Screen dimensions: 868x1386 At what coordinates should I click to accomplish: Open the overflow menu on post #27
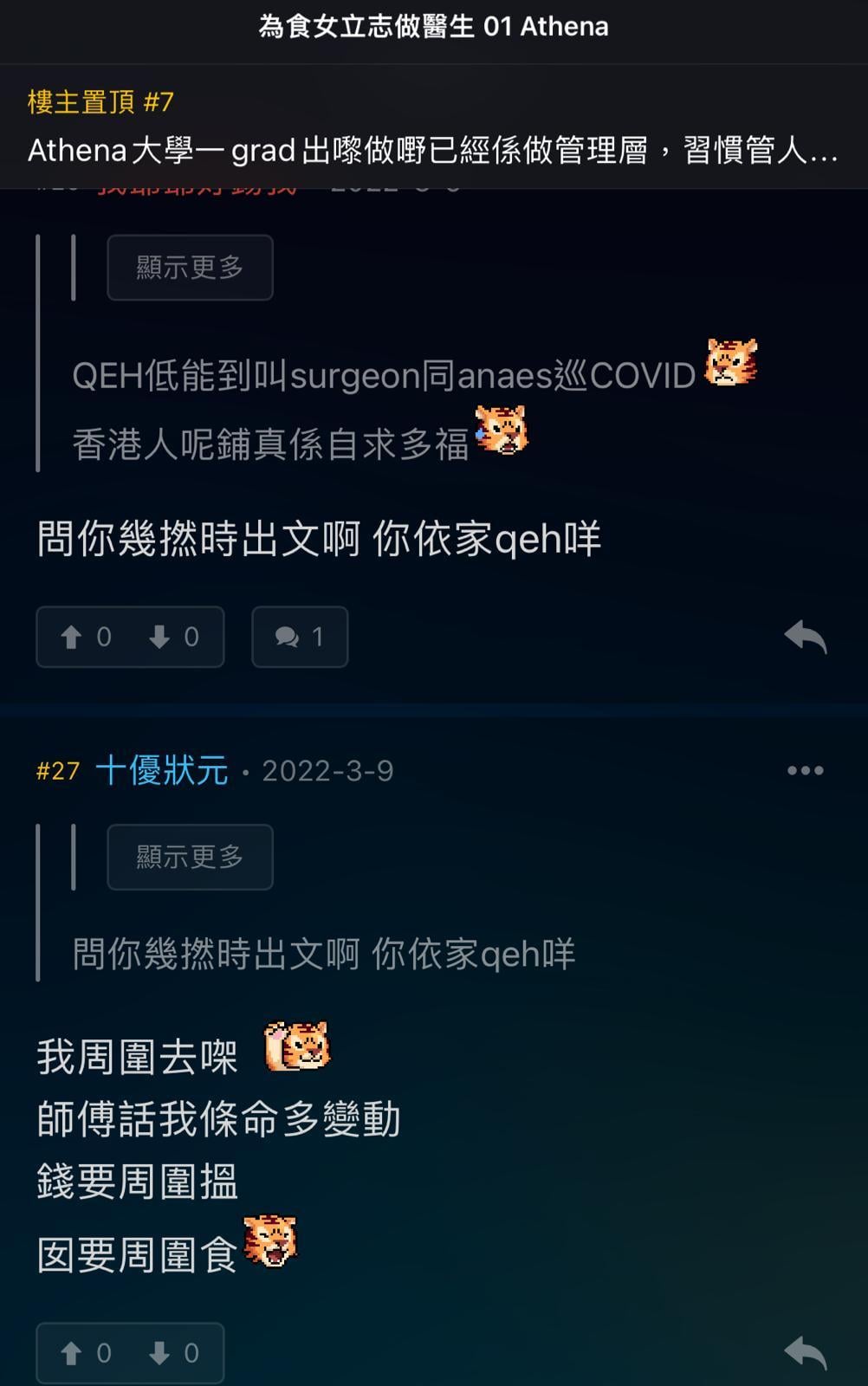pos(805,770)
